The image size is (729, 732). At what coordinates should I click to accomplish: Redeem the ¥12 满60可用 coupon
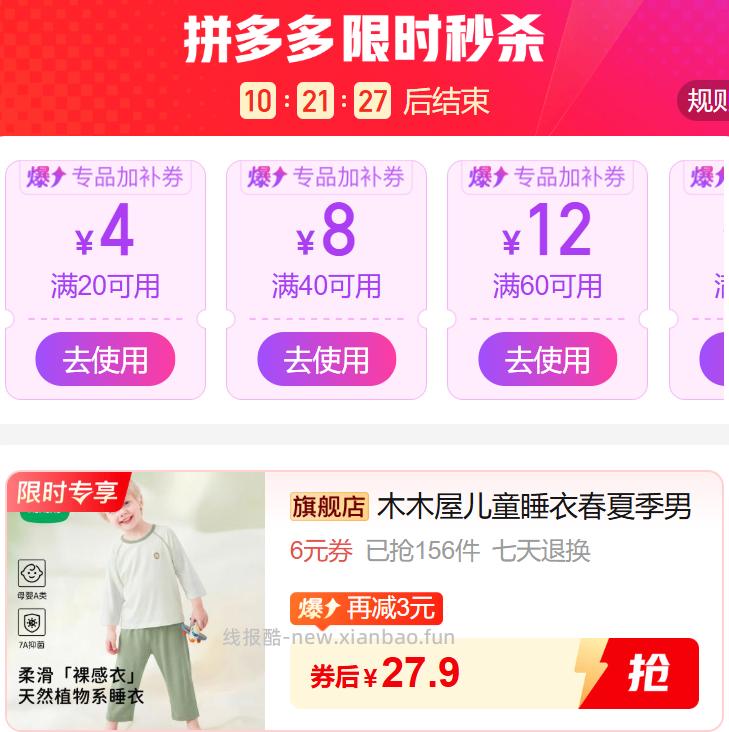pyautogui.click(x=547, y=360)
